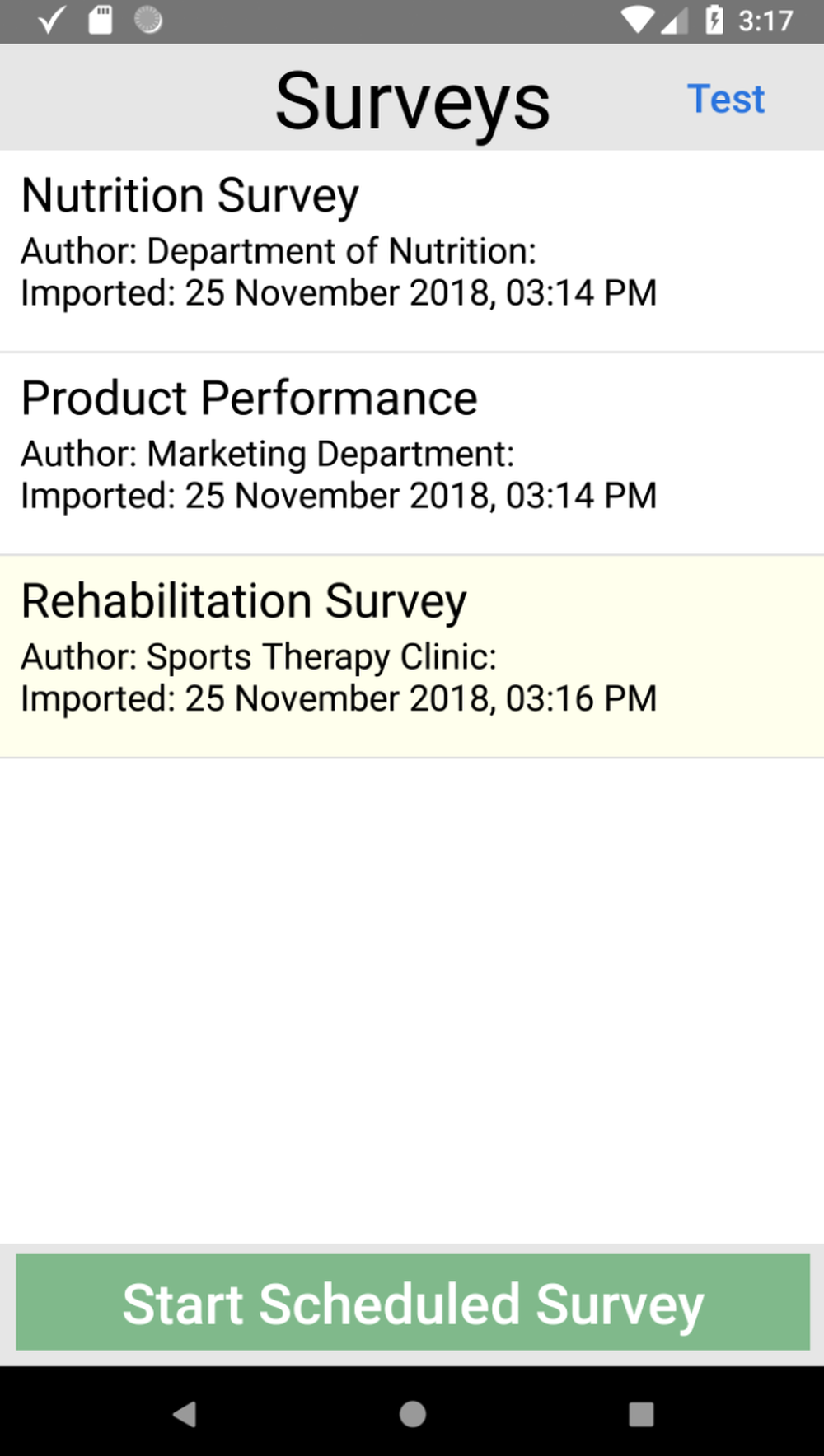
Task: Select the highlighted Rehabilitation Survey entry
Action: 412,651
